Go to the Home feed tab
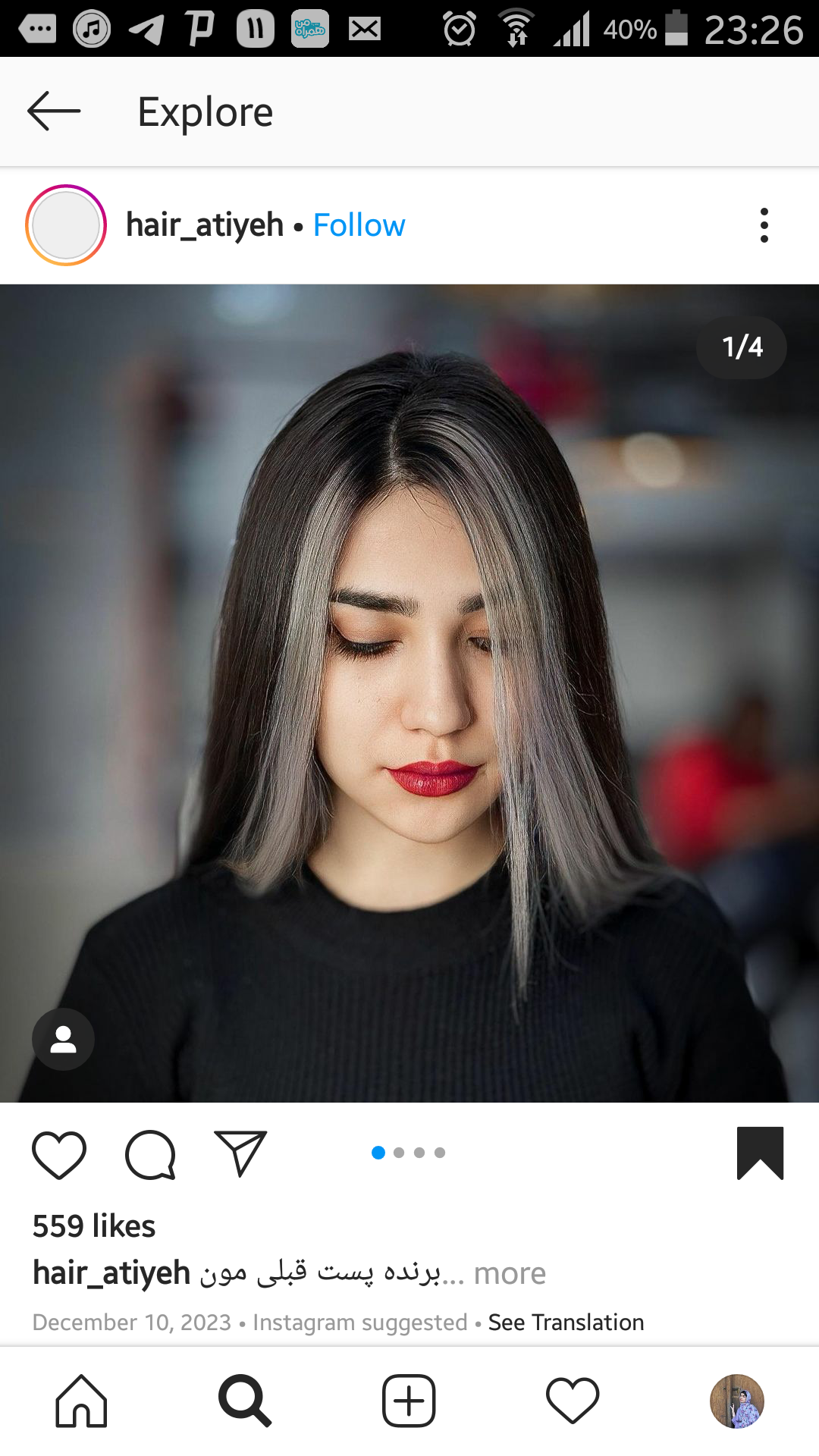 (81, 1401)
